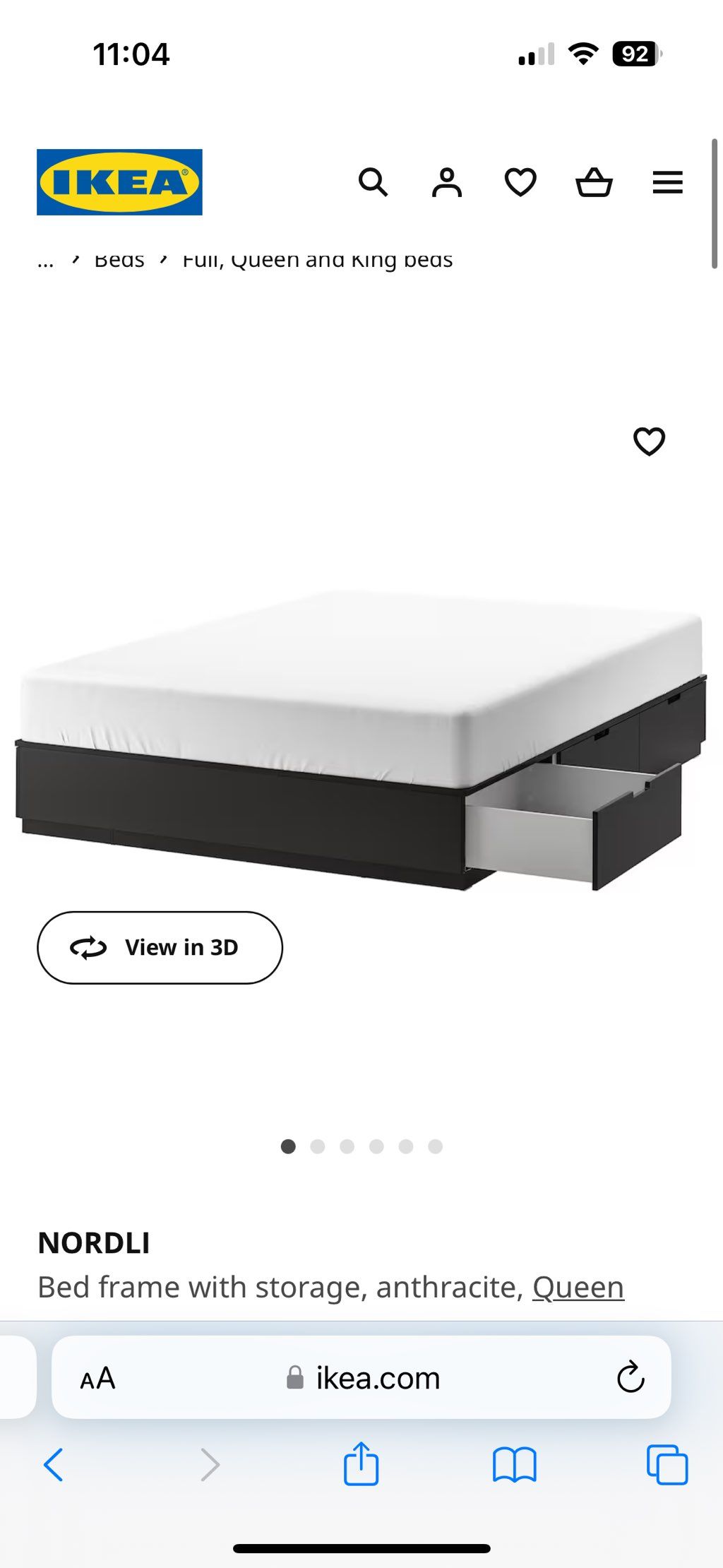Launch View in 3D

(160, 947)
